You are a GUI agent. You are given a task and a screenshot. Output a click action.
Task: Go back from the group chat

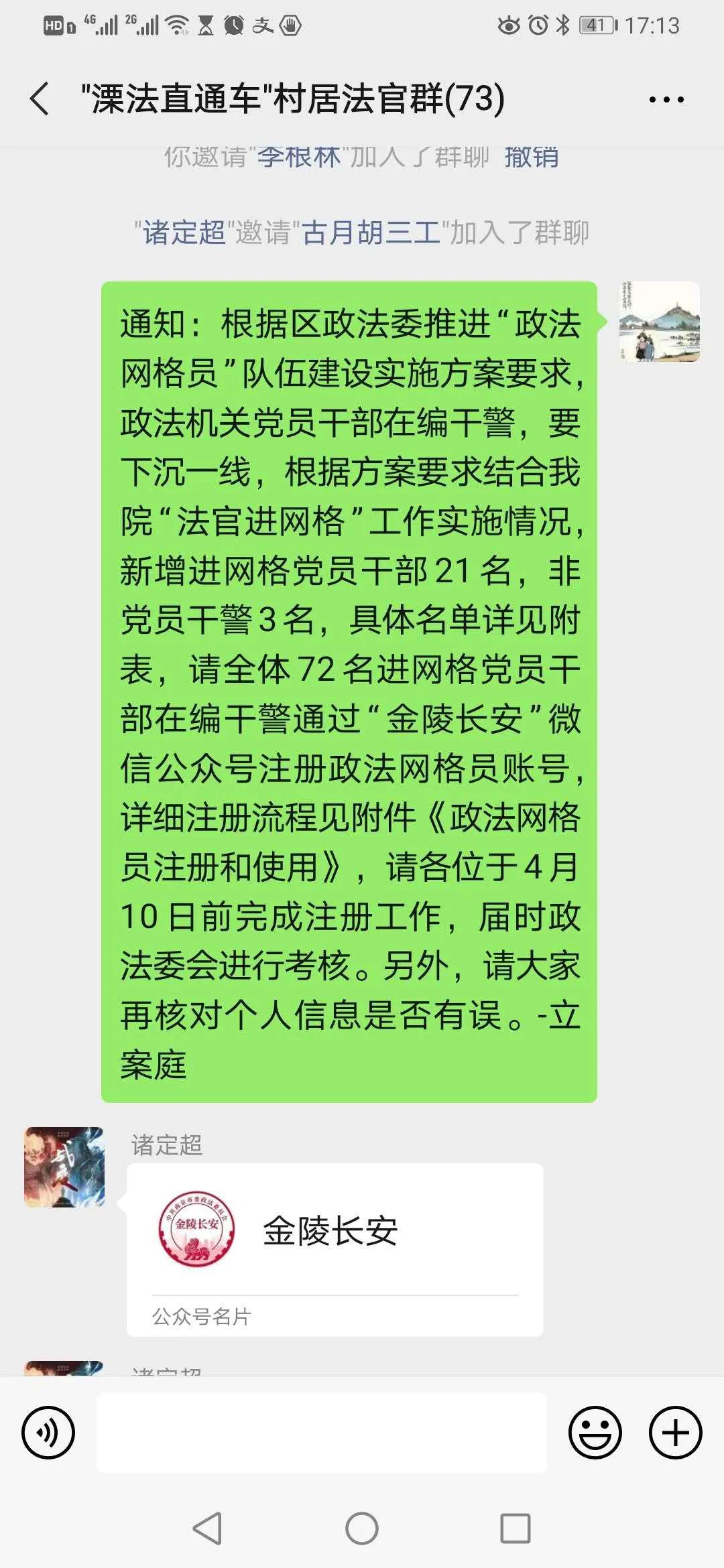pos(40,99)
